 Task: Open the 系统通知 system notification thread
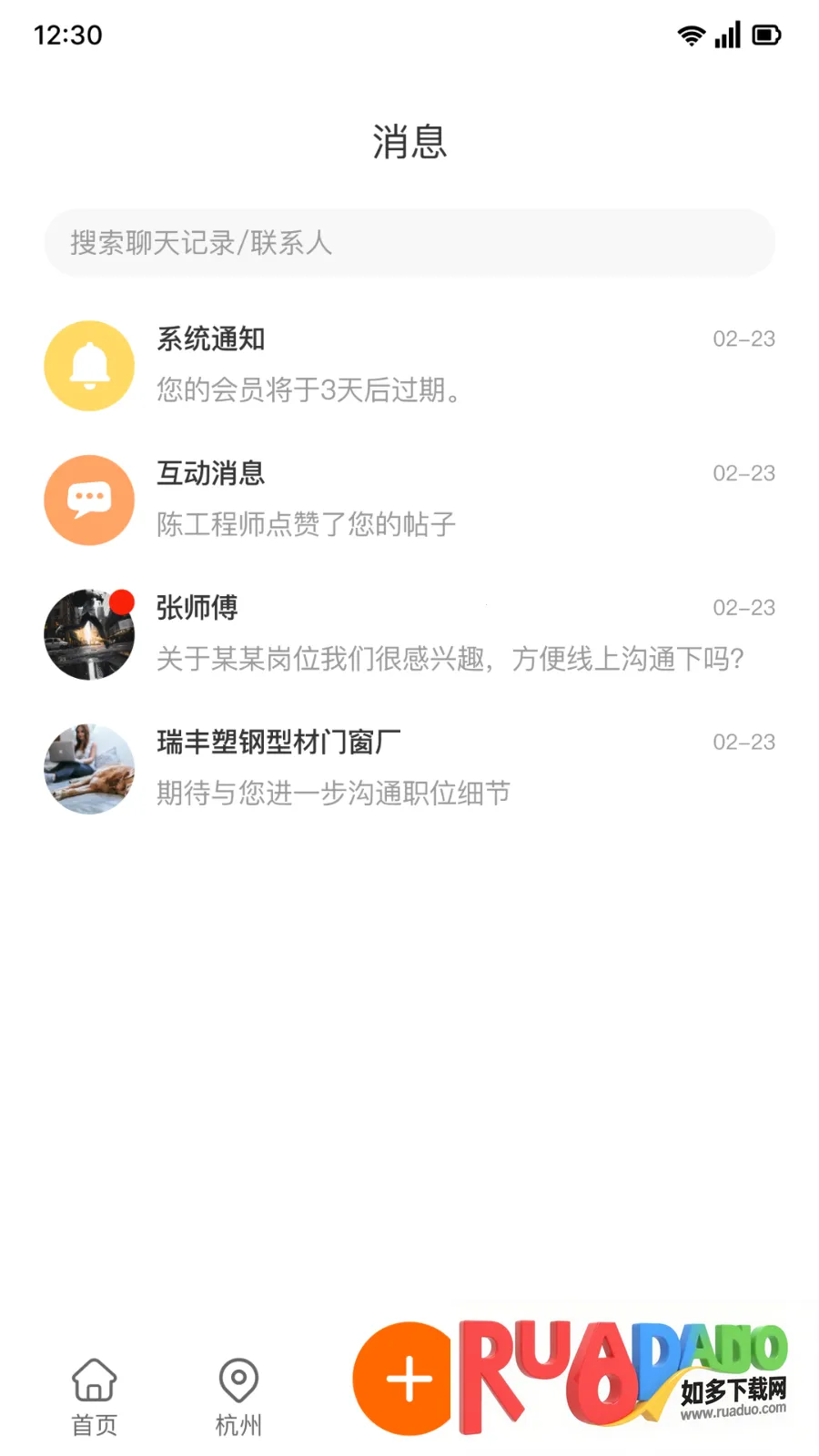[409, 365]
